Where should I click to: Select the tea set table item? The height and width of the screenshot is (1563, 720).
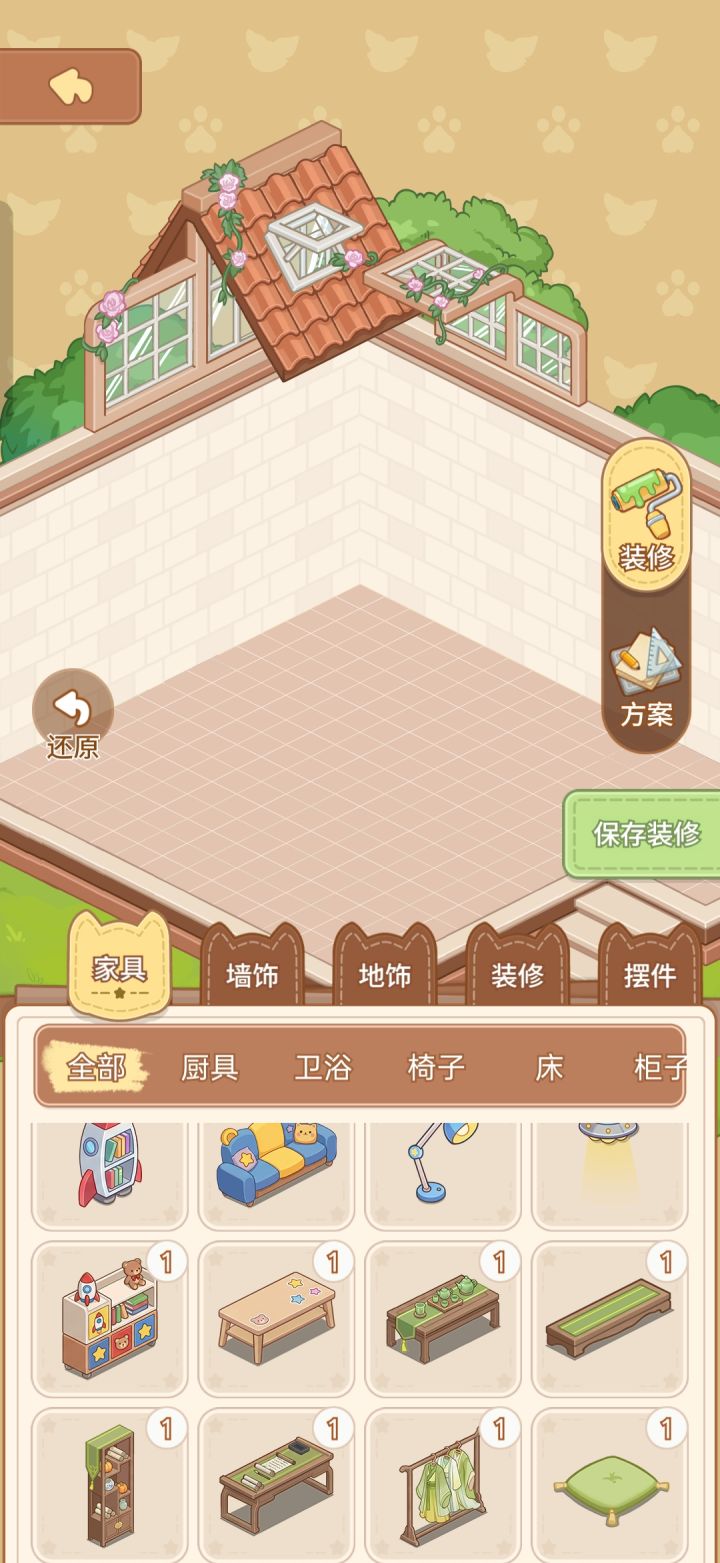pyautogui.click(x=443, y=1320)
